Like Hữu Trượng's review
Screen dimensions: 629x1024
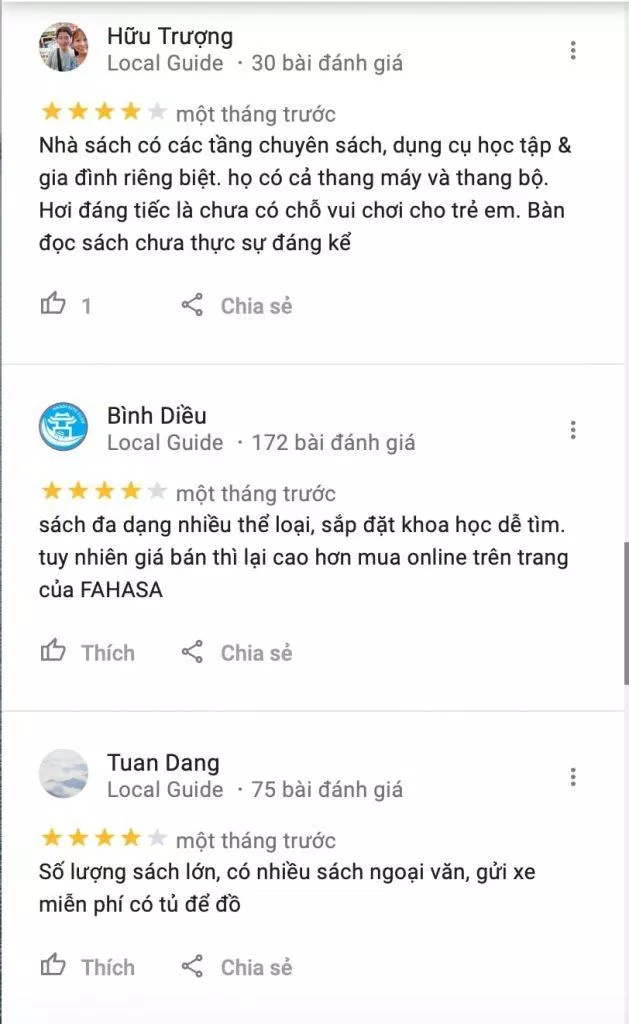click(66, 305)
